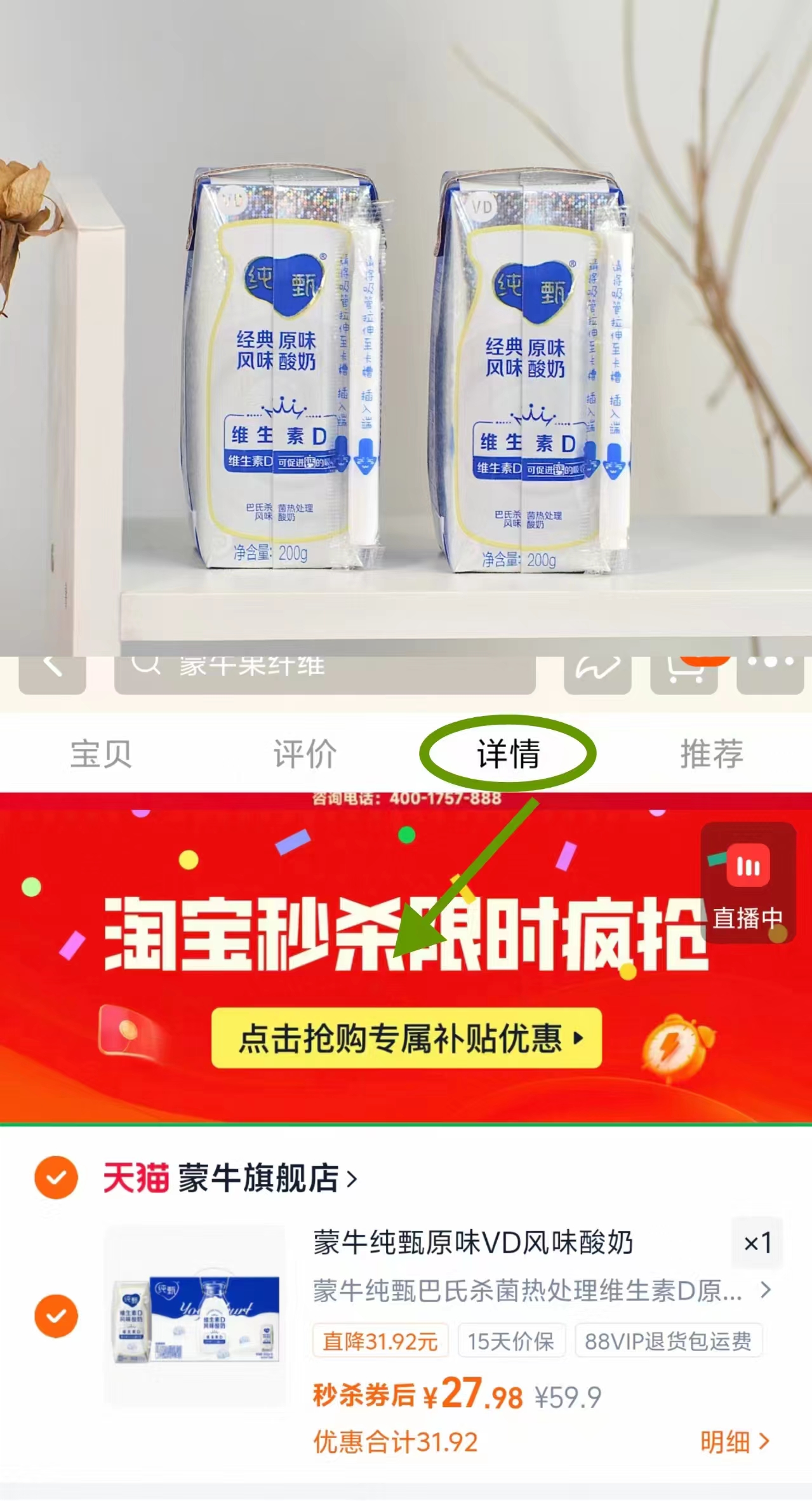Tap the 点击抢购专属补贴优惠 button
The image size is (812, 1501).
pyautogui.click(x=406, y=1041)
